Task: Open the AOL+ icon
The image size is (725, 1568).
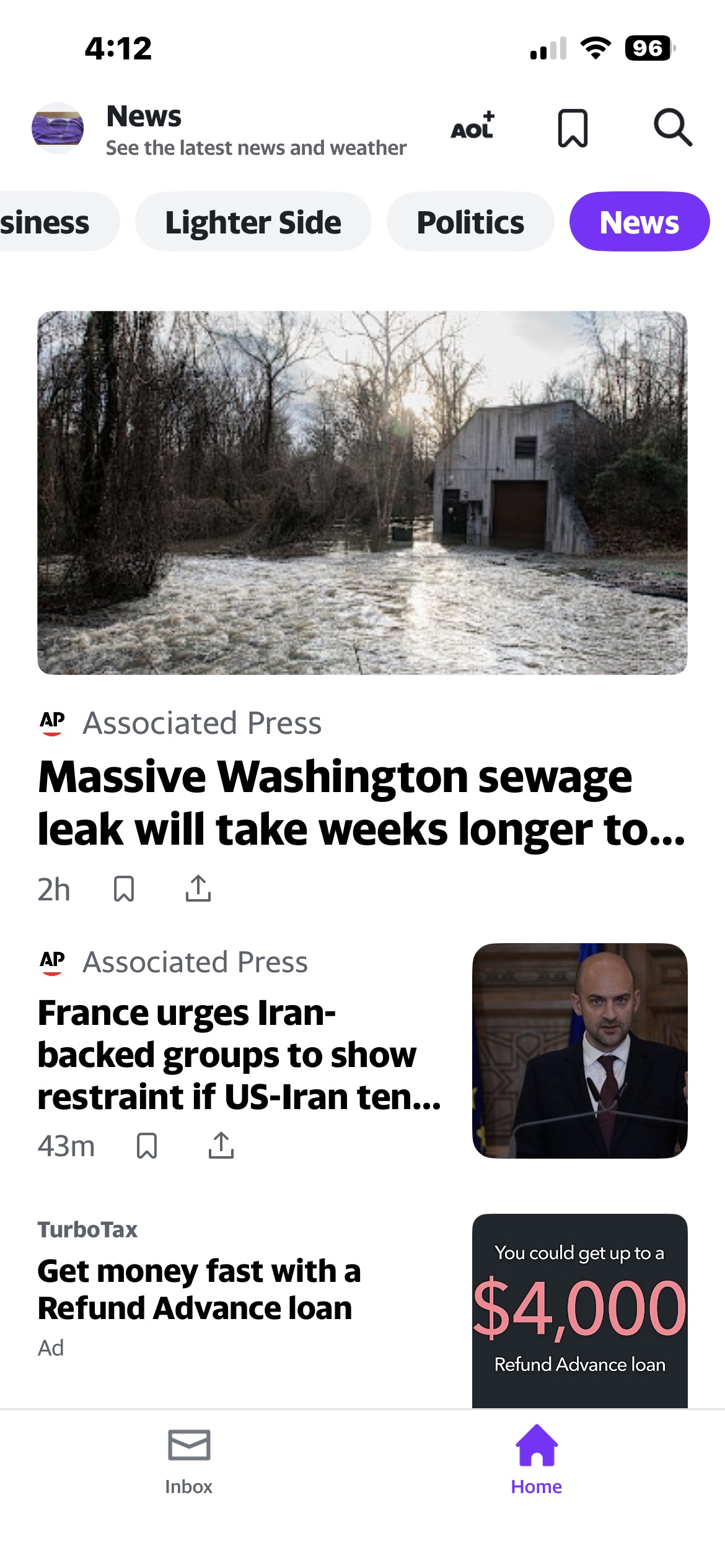Action: 472,126
